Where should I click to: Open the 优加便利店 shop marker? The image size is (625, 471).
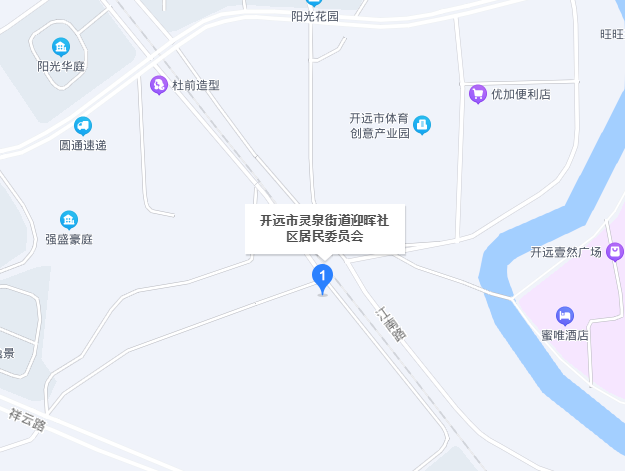pos(478,94)
